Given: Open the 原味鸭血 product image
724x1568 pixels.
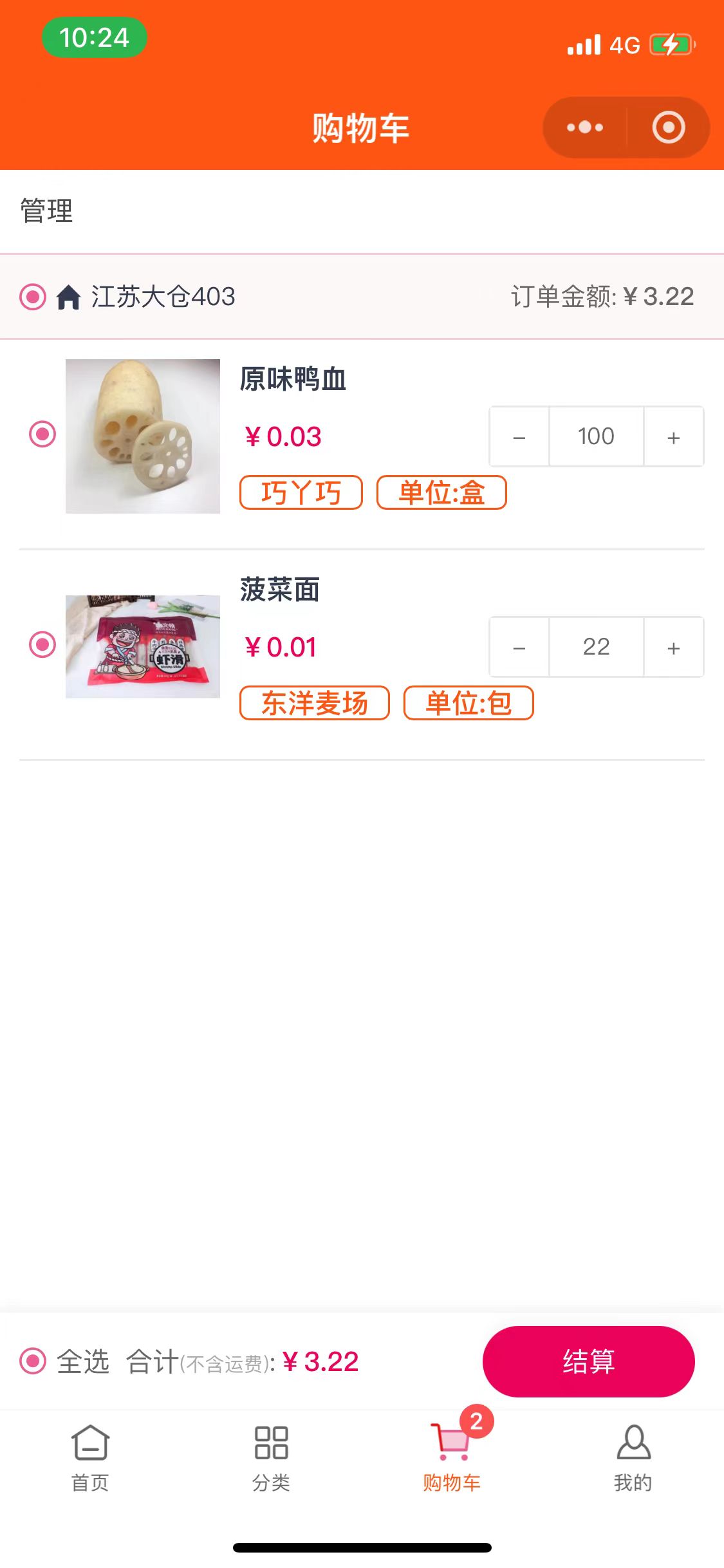Looking at the screenshot, I should click(143, 436).
